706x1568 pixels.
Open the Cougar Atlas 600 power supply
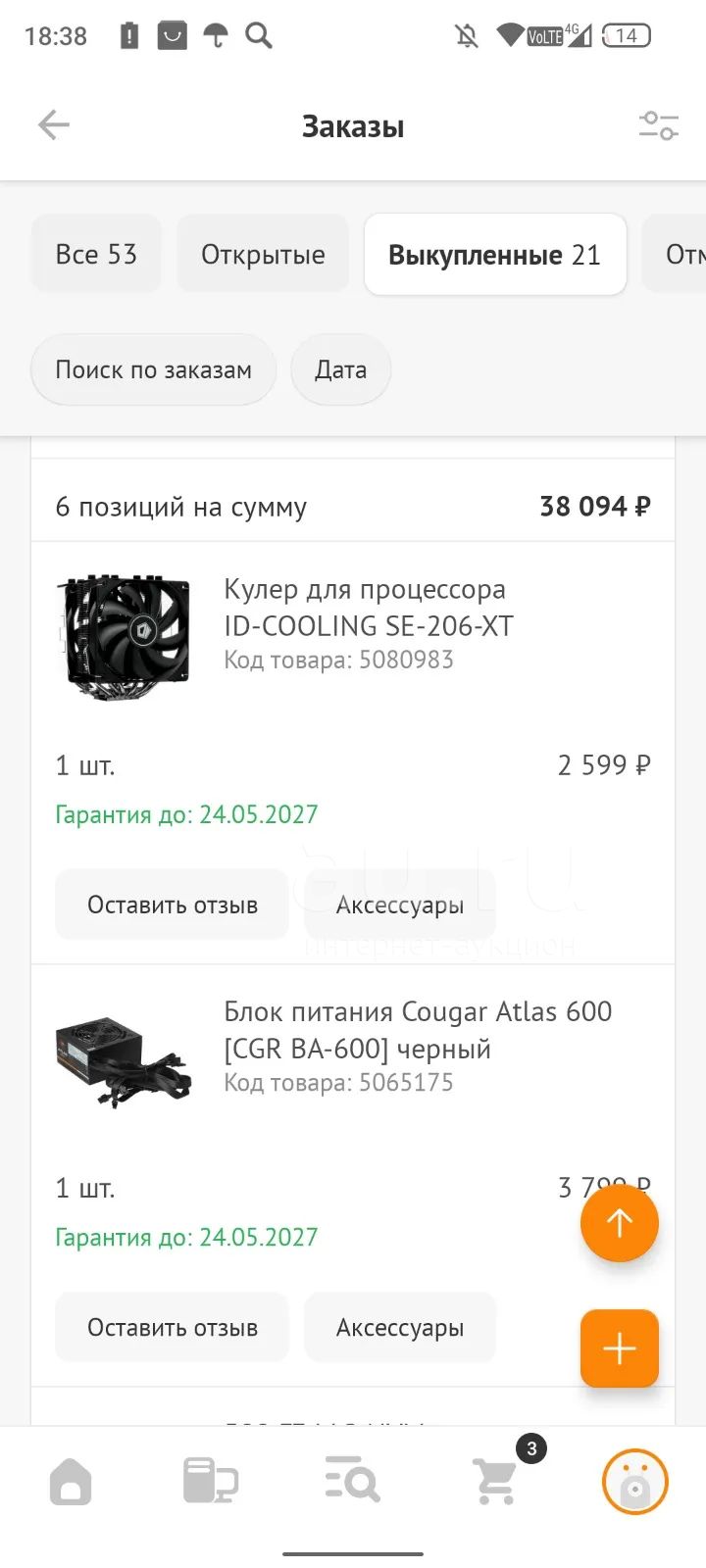coord(418,1030)
